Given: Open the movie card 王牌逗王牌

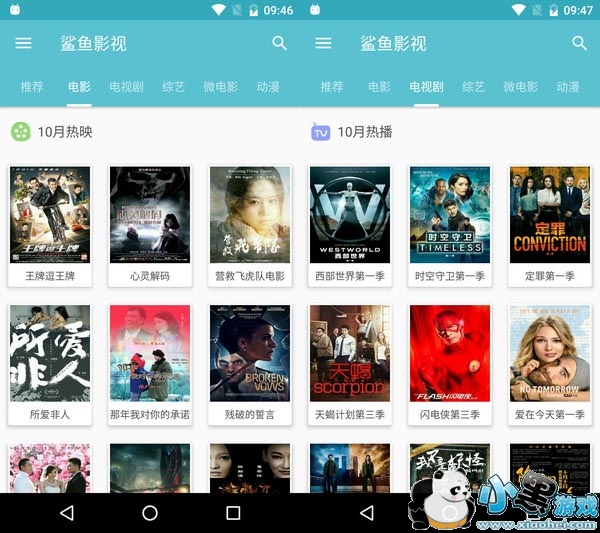Looking at the screenshot, I should pyautogui.click(x=50, y=224).
